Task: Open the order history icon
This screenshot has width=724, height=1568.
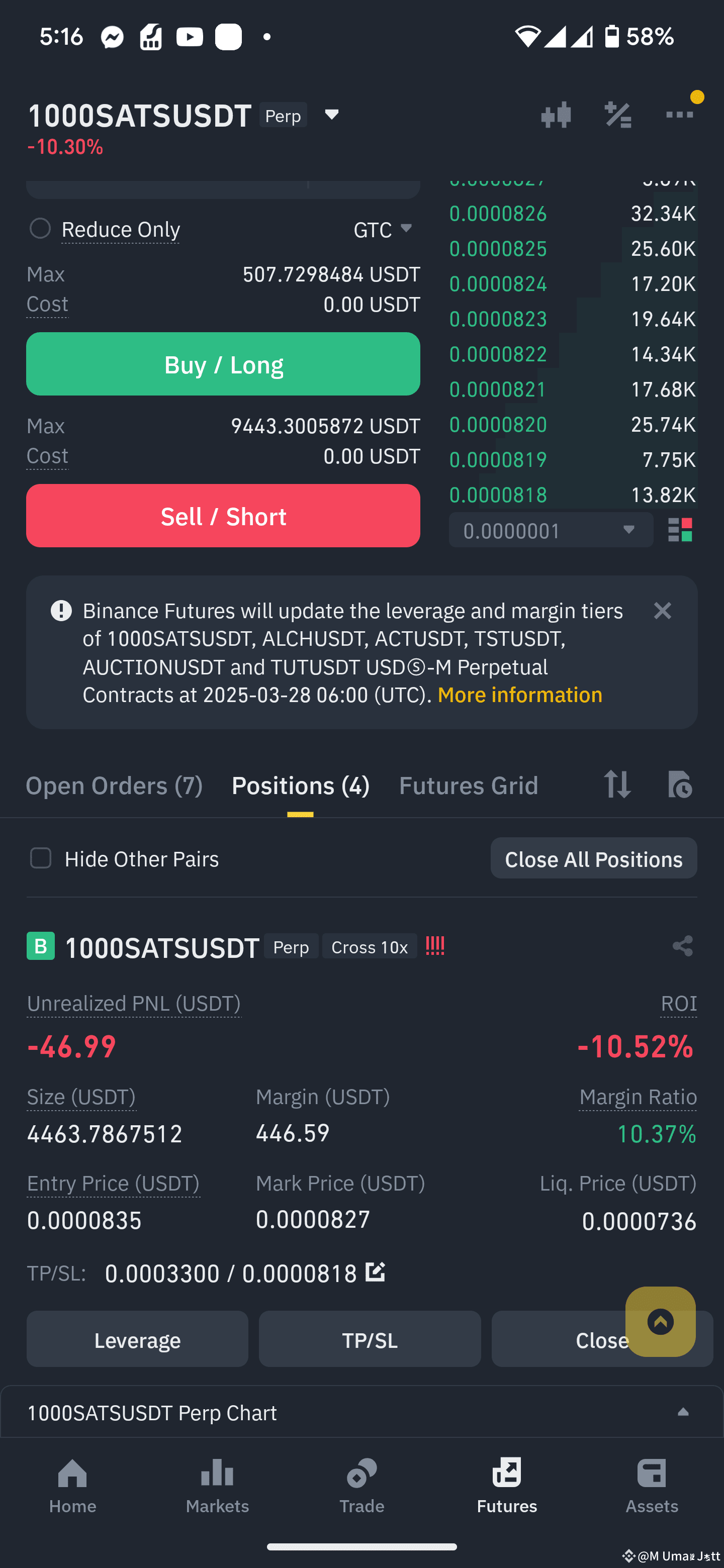Action: (680, 785)
